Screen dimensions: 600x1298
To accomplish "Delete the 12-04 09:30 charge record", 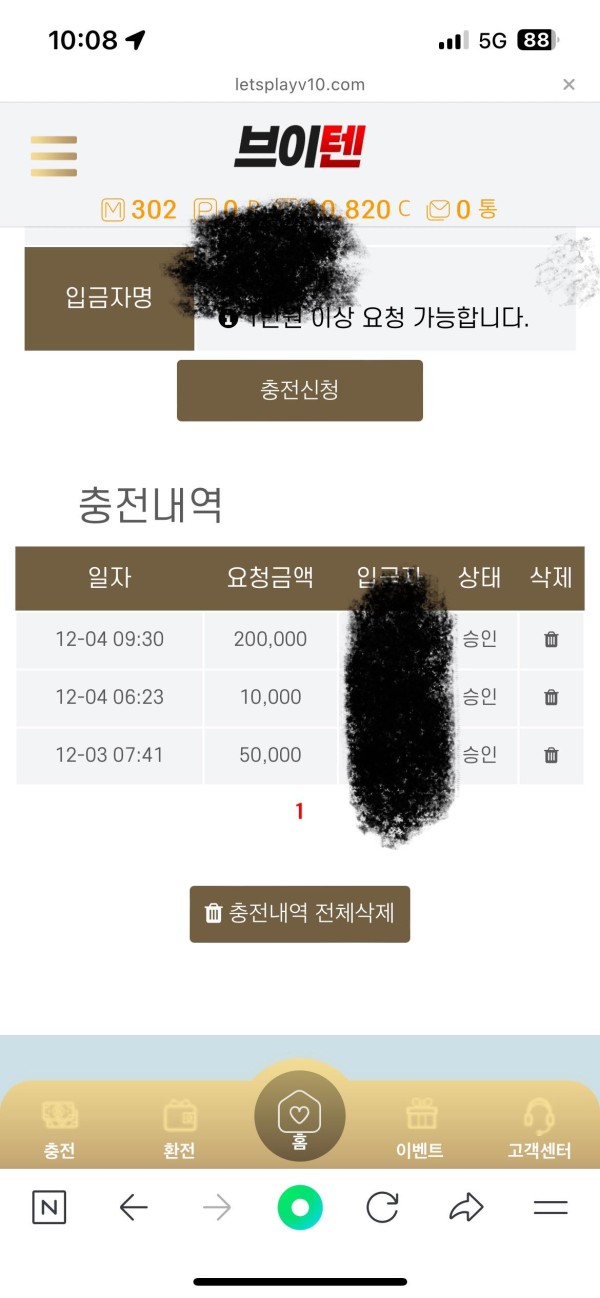I will 551,639.
